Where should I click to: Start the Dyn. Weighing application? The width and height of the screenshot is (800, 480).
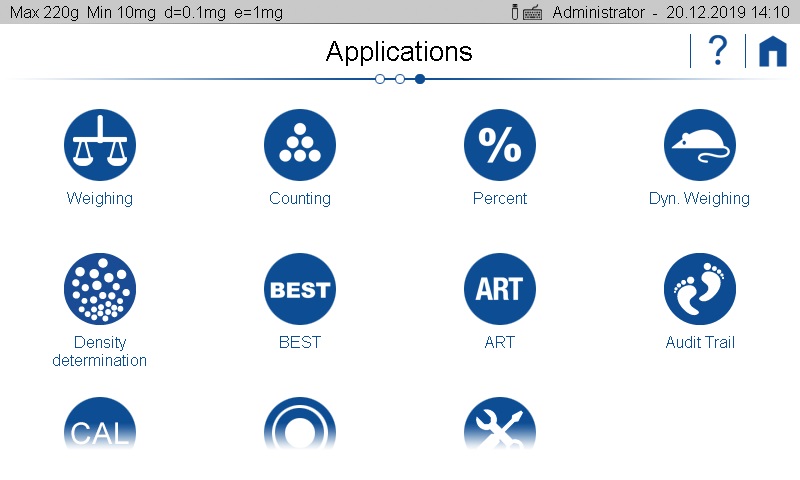tap(700, 146)
